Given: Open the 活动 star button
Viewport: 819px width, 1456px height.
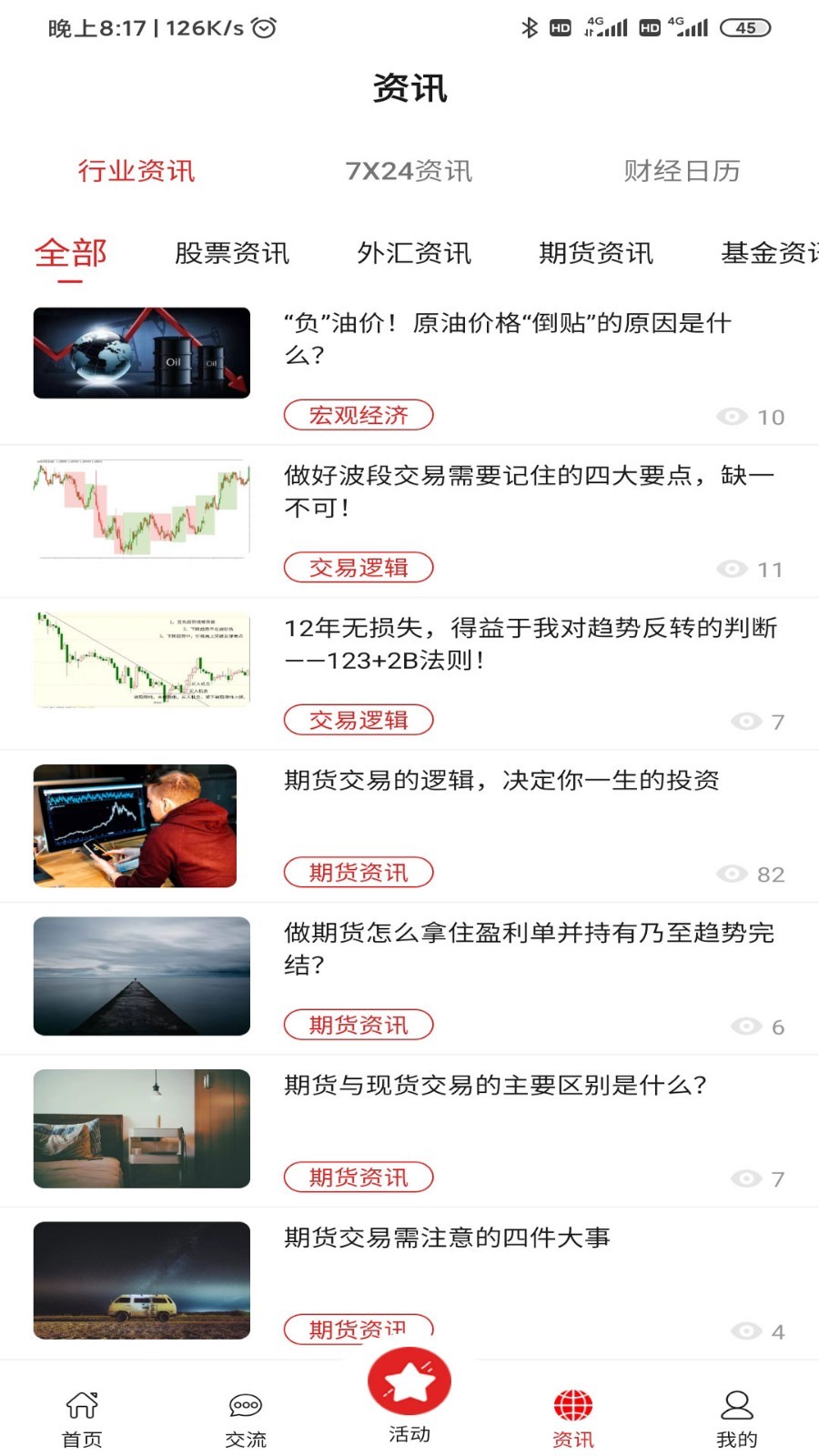Looking at the screenshot, I should tap(409, 1383).
